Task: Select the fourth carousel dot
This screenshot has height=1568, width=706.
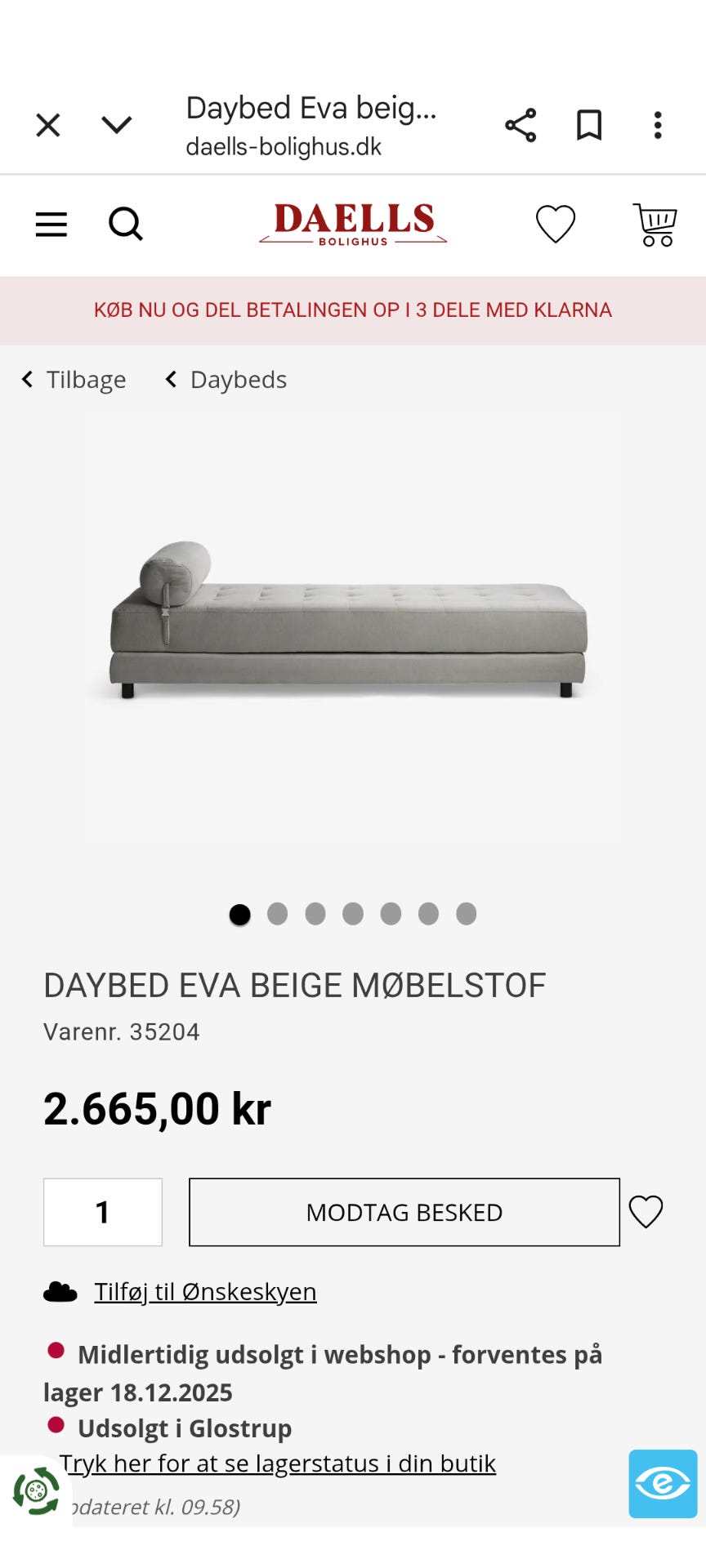Action: (353, 915)
